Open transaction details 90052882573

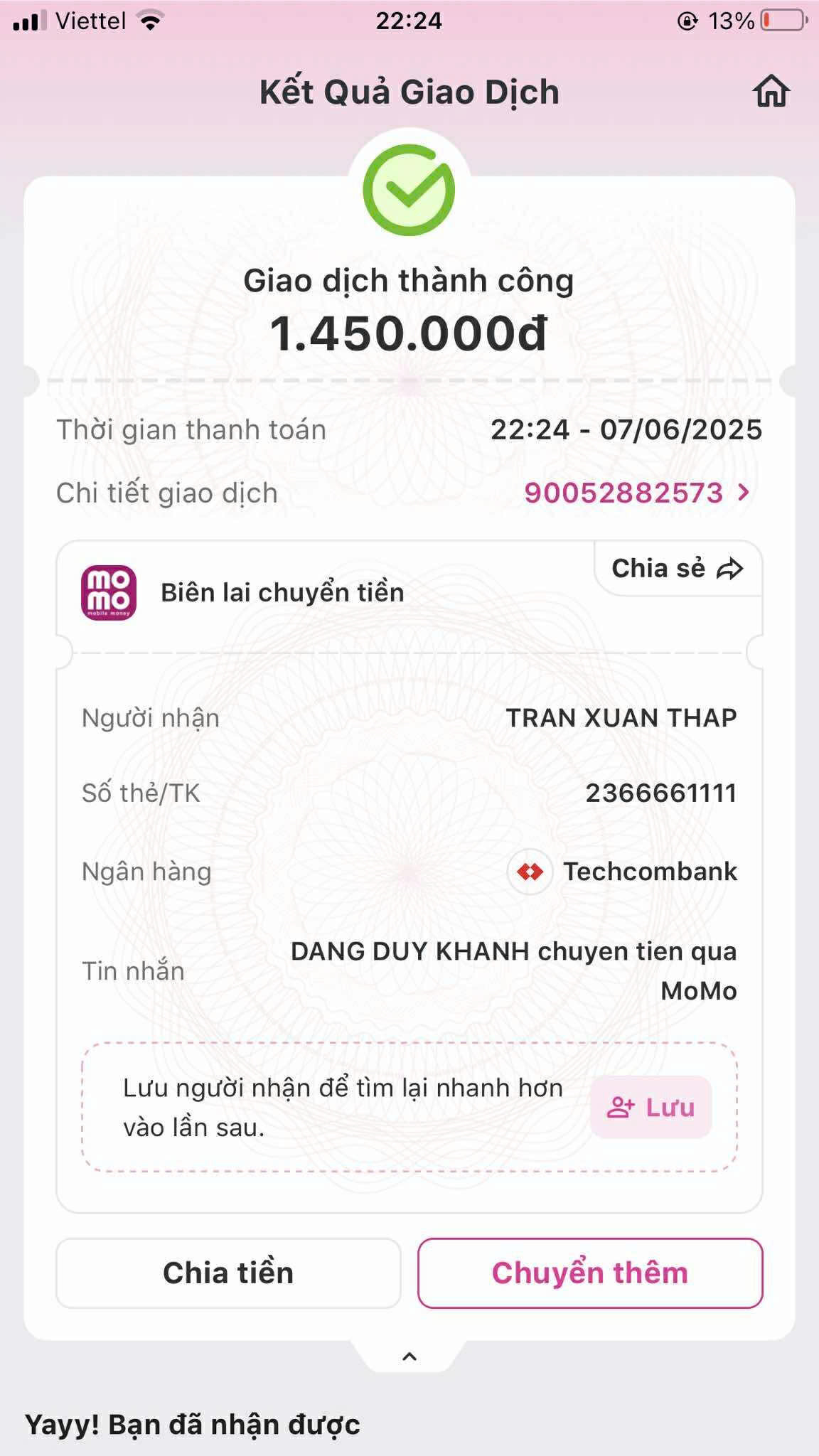(x=636, y=493)
